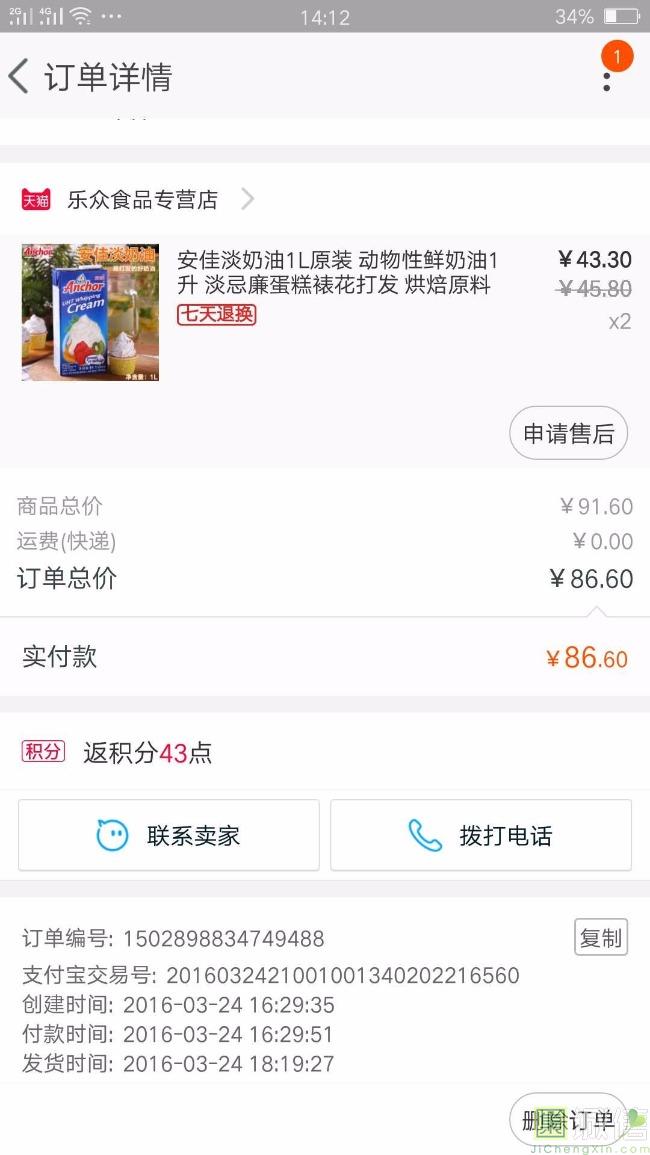Open the 安佳淡奶油 product item
The height and width of the screenshot is (1155, 650).
click(325, 312)
